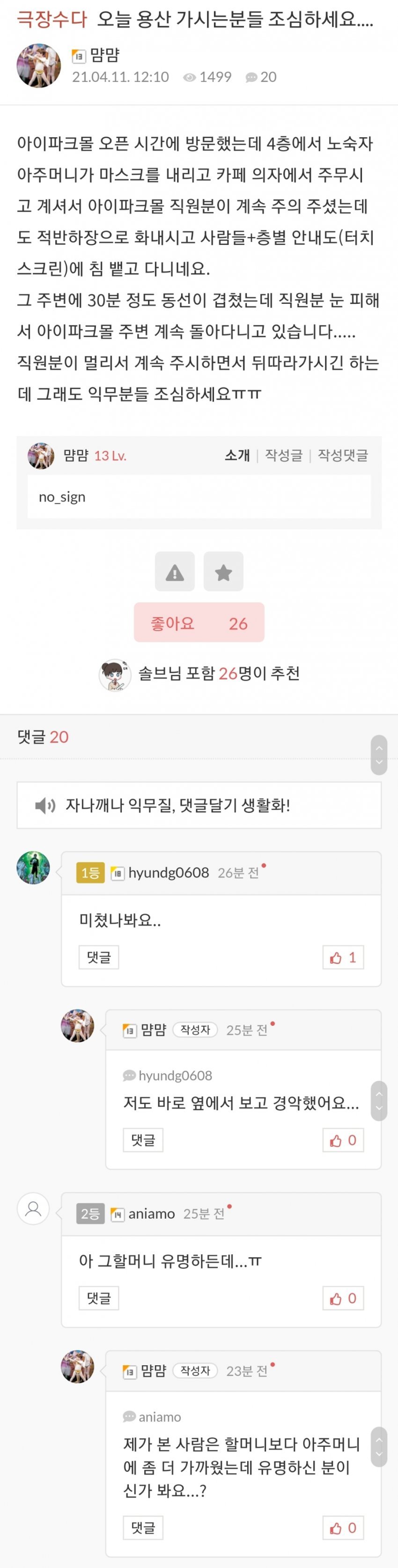
Task: Like 먐먐's comment 제가 본 사람은
Action: [x=343, y=1528]
